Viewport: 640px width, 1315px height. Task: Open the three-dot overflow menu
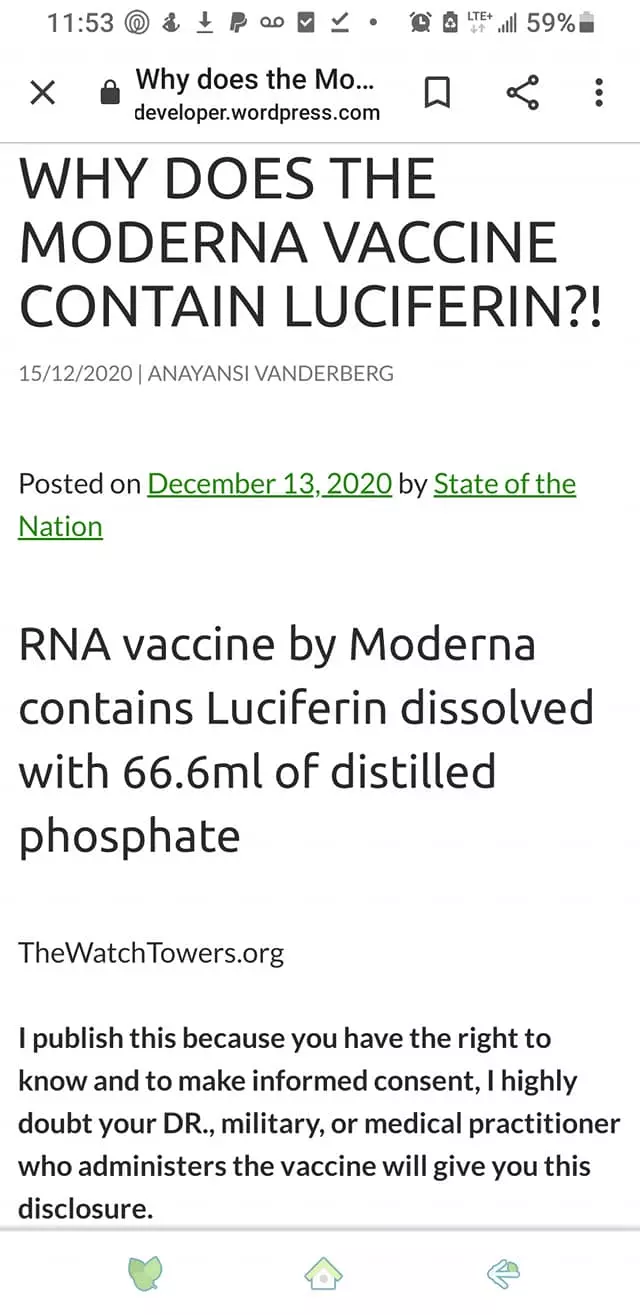(598, 93)
